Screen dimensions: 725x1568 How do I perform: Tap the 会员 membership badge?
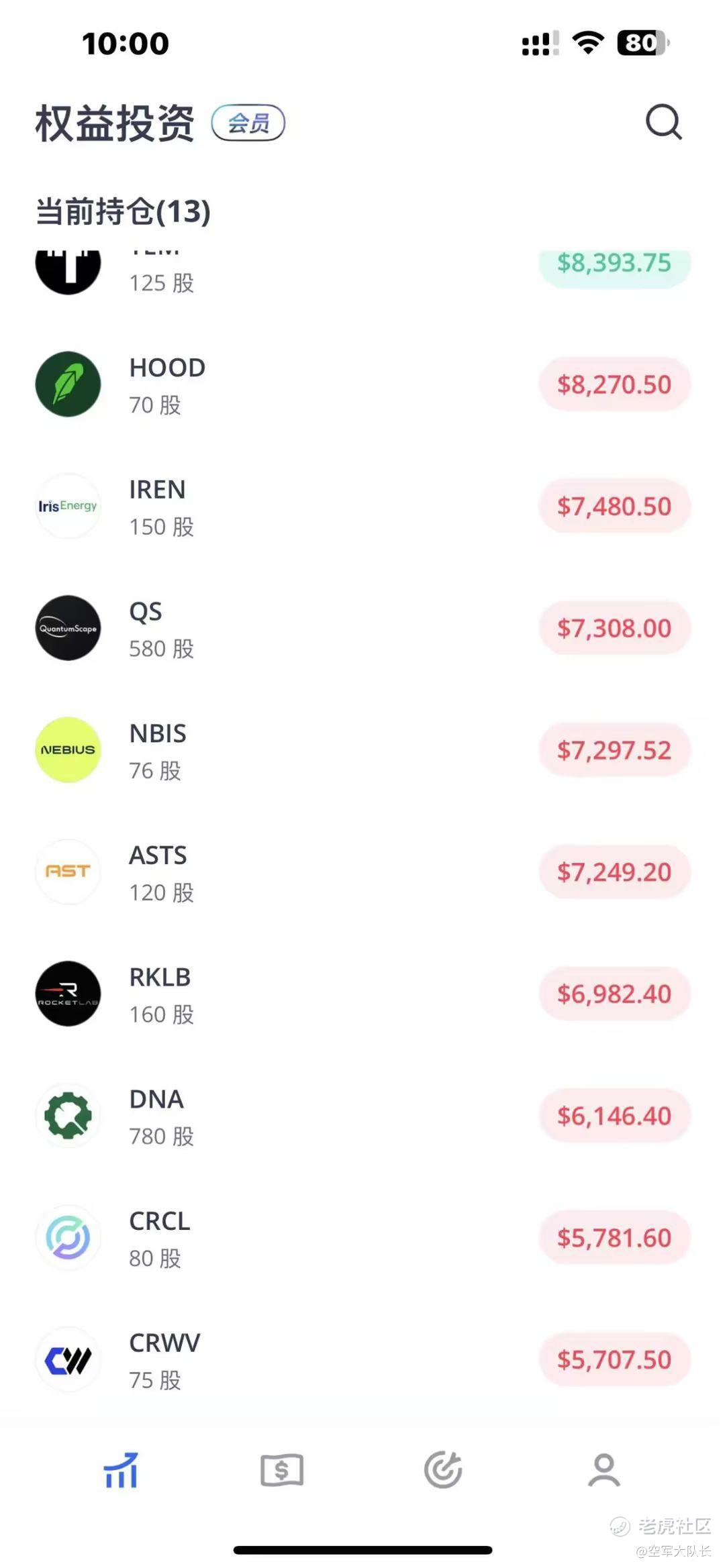tap(248, 123)
